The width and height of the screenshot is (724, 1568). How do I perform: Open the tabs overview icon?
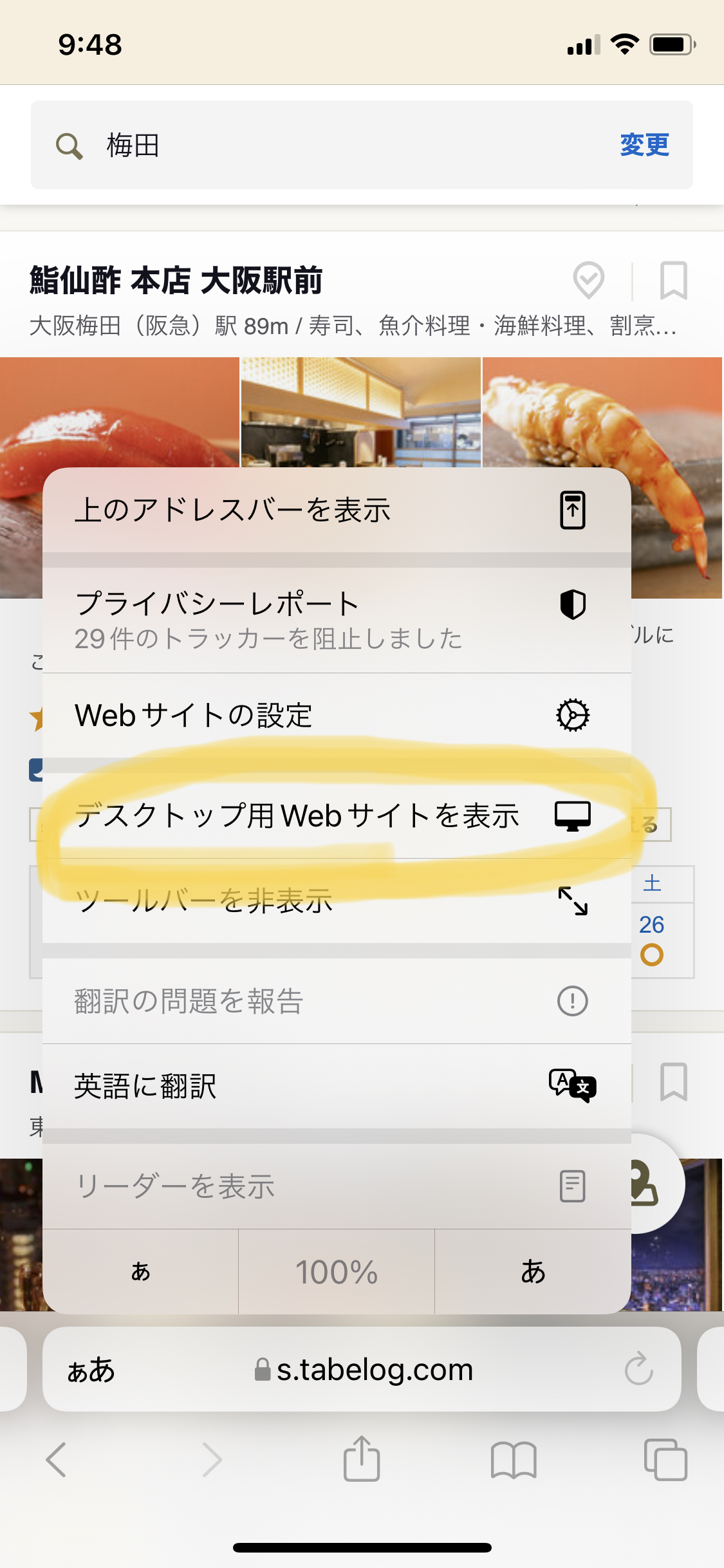pyautogui.click(x=665, y=1459)
